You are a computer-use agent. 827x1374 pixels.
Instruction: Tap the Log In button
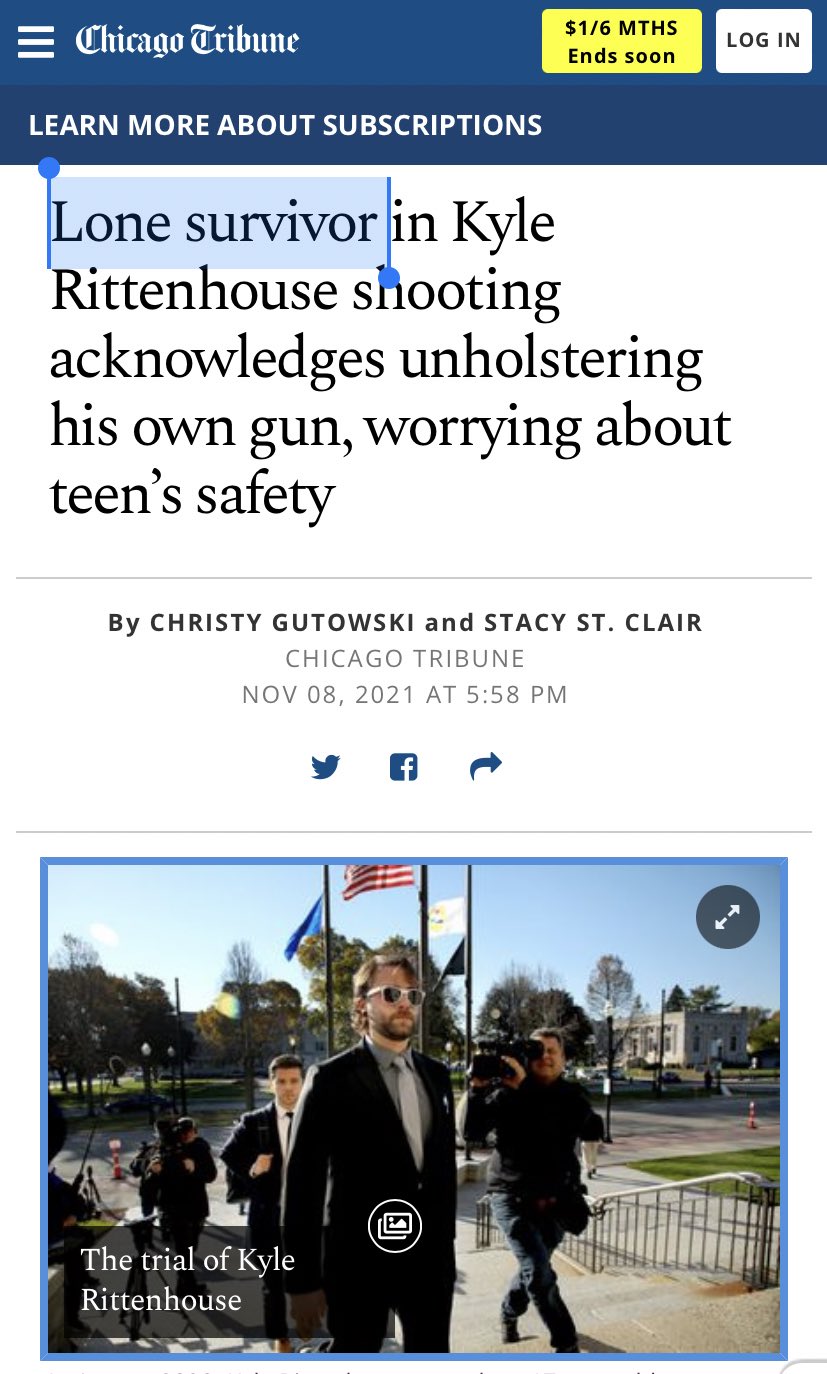(x=763, y=41)
